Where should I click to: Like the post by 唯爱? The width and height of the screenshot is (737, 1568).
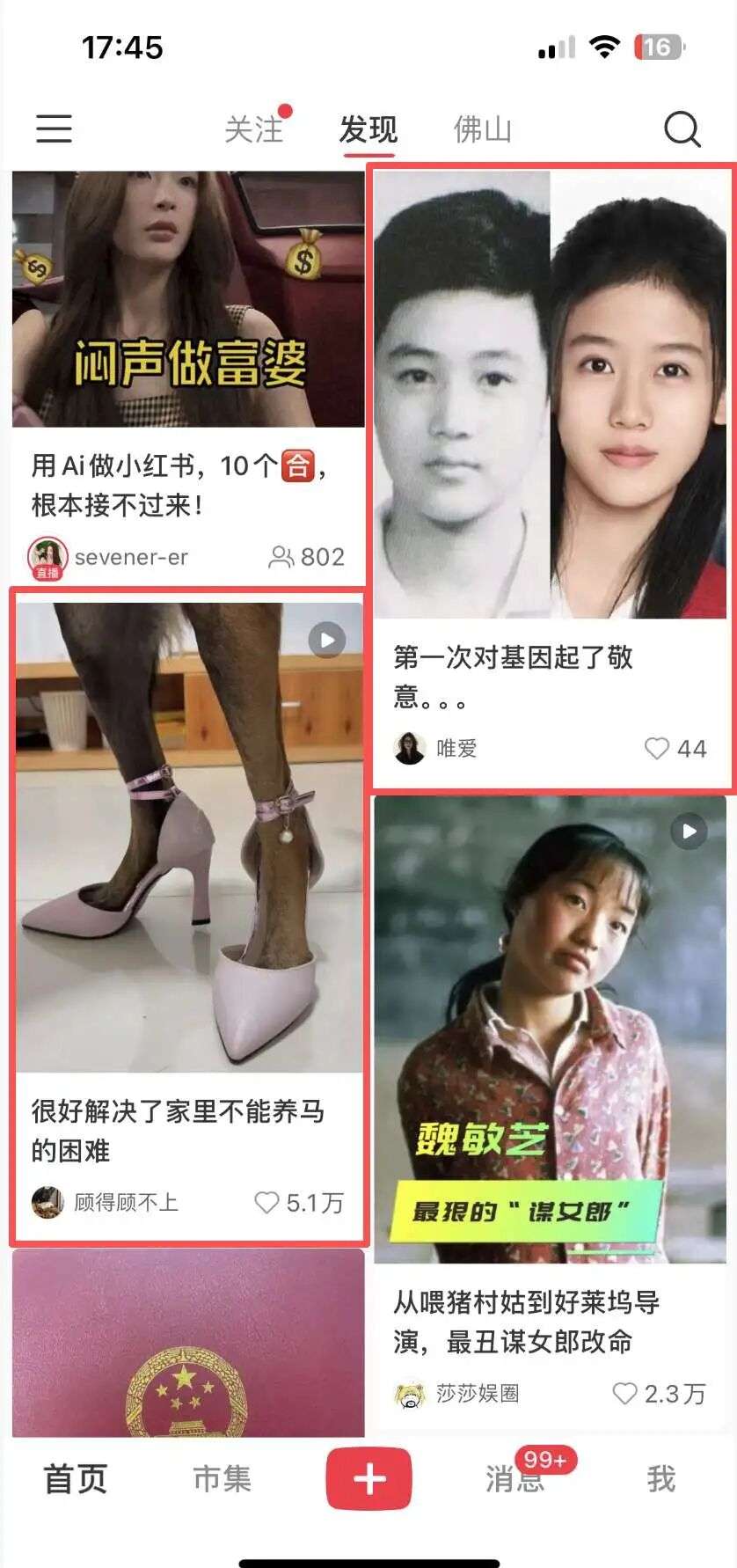click(x=657, y=749)
